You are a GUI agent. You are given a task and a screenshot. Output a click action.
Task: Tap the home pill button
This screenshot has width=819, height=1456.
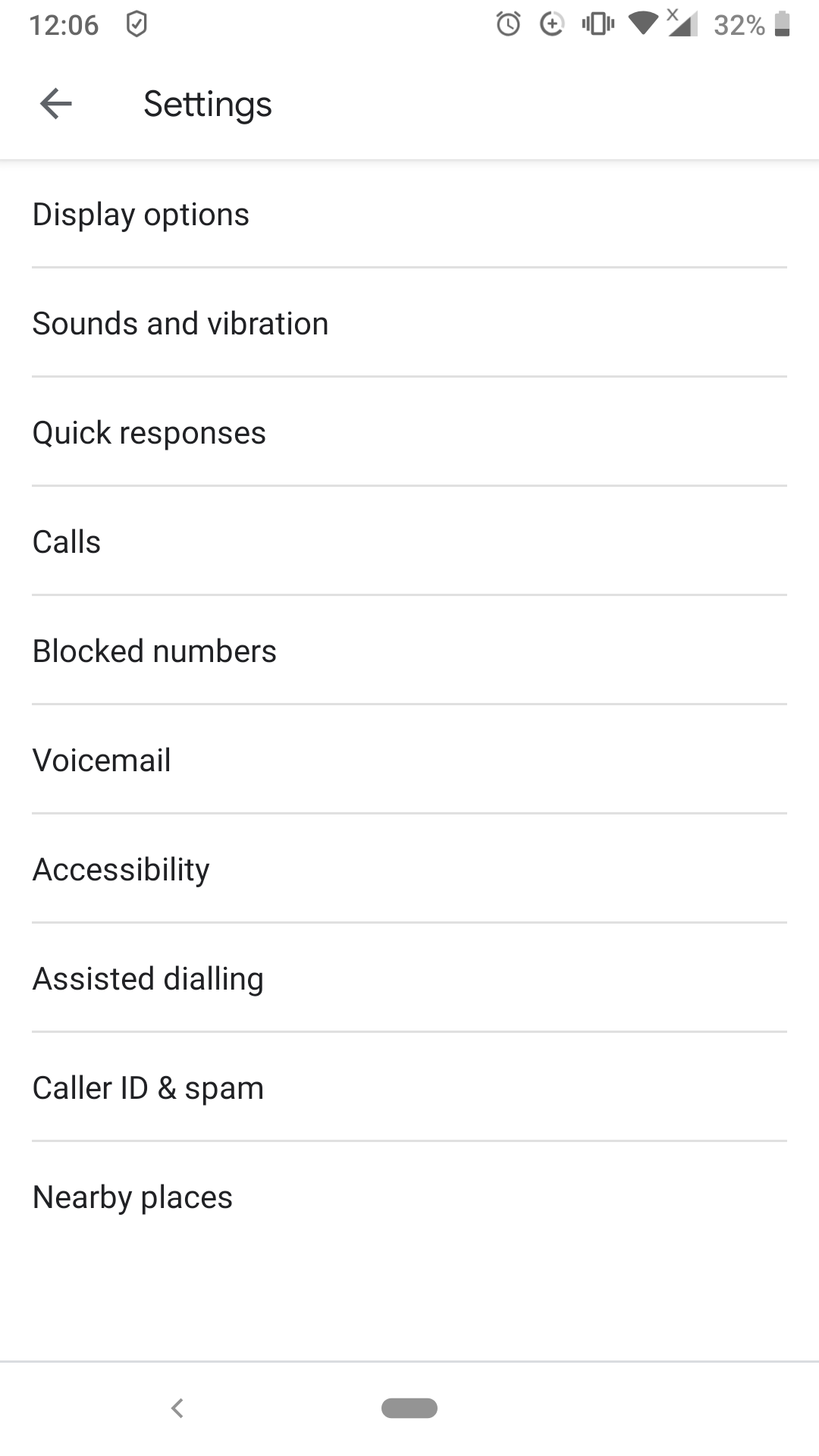click(409, 1408)
